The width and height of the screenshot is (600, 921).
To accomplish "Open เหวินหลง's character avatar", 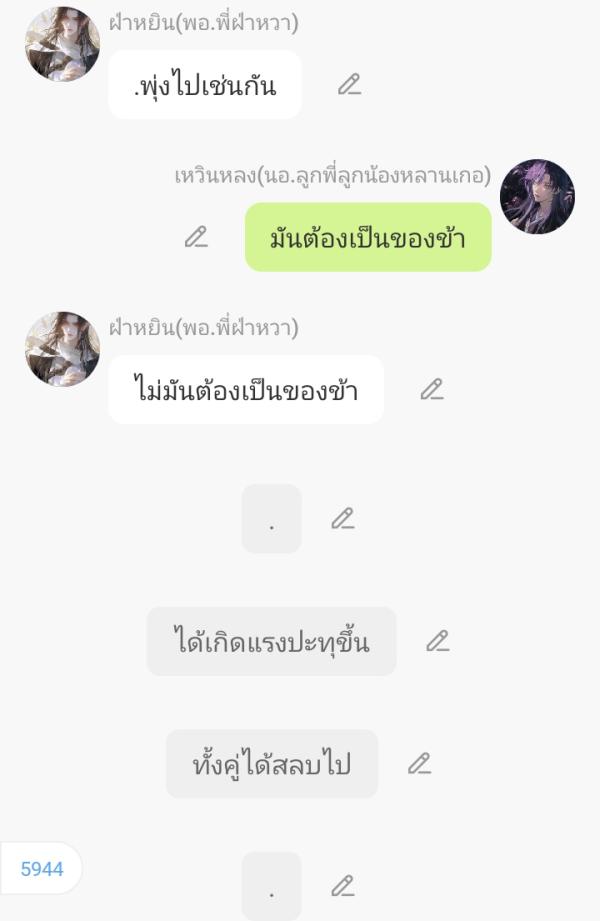I will tap(537, 196).
